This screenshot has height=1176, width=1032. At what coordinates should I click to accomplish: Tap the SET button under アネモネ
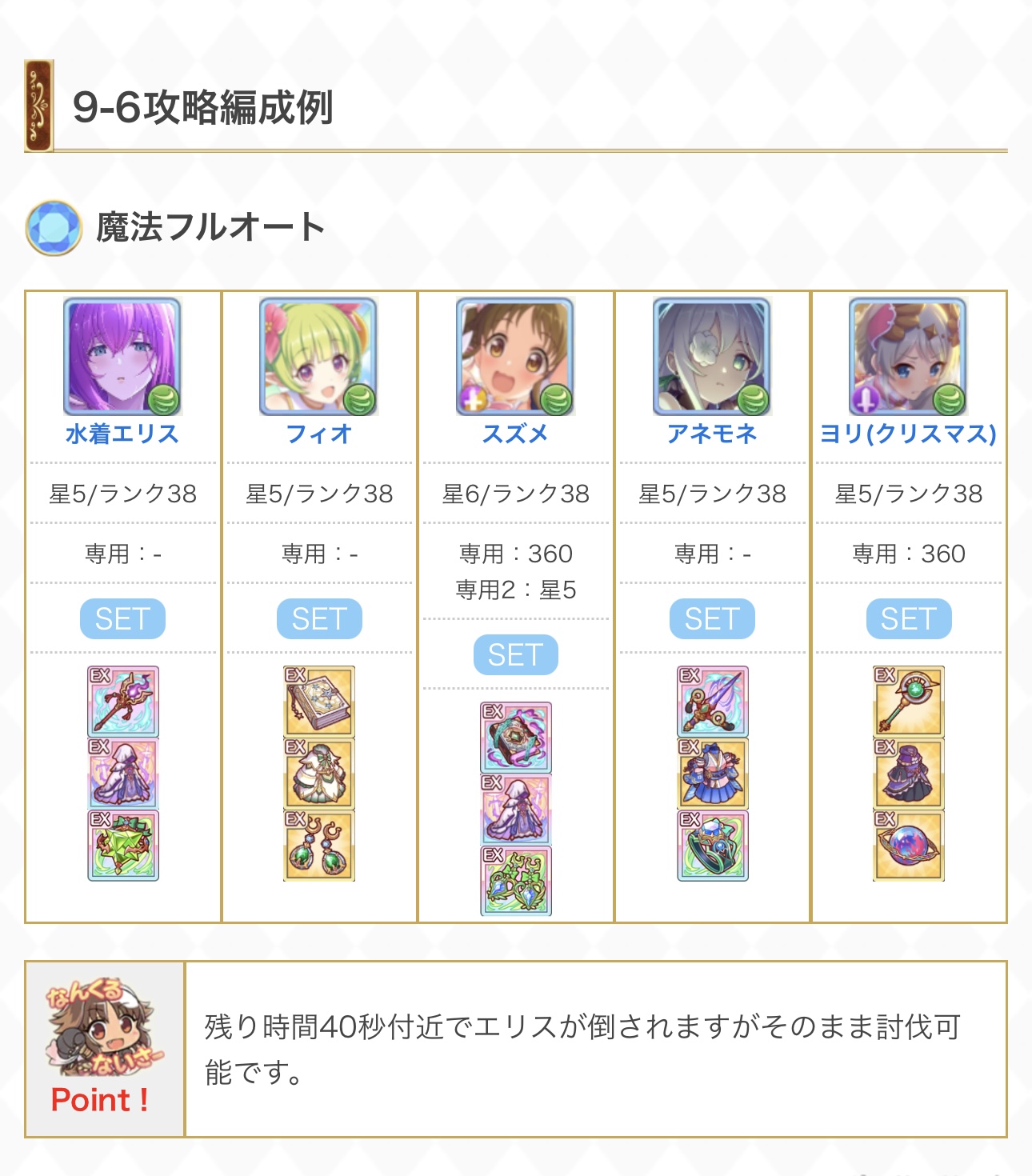(712, 618)
